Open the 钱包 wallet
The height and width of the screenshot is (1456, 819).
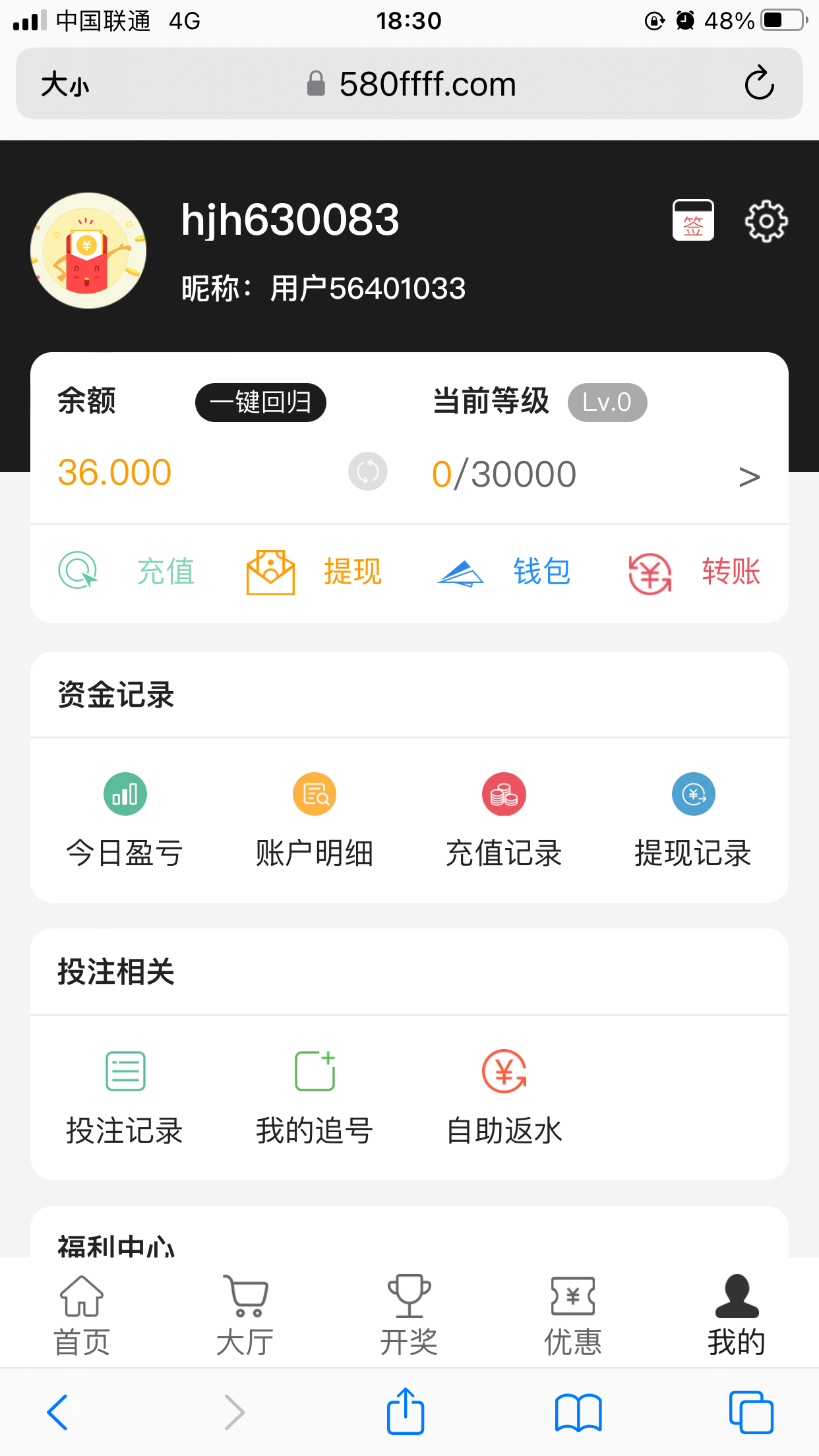[x=504, y=572]
